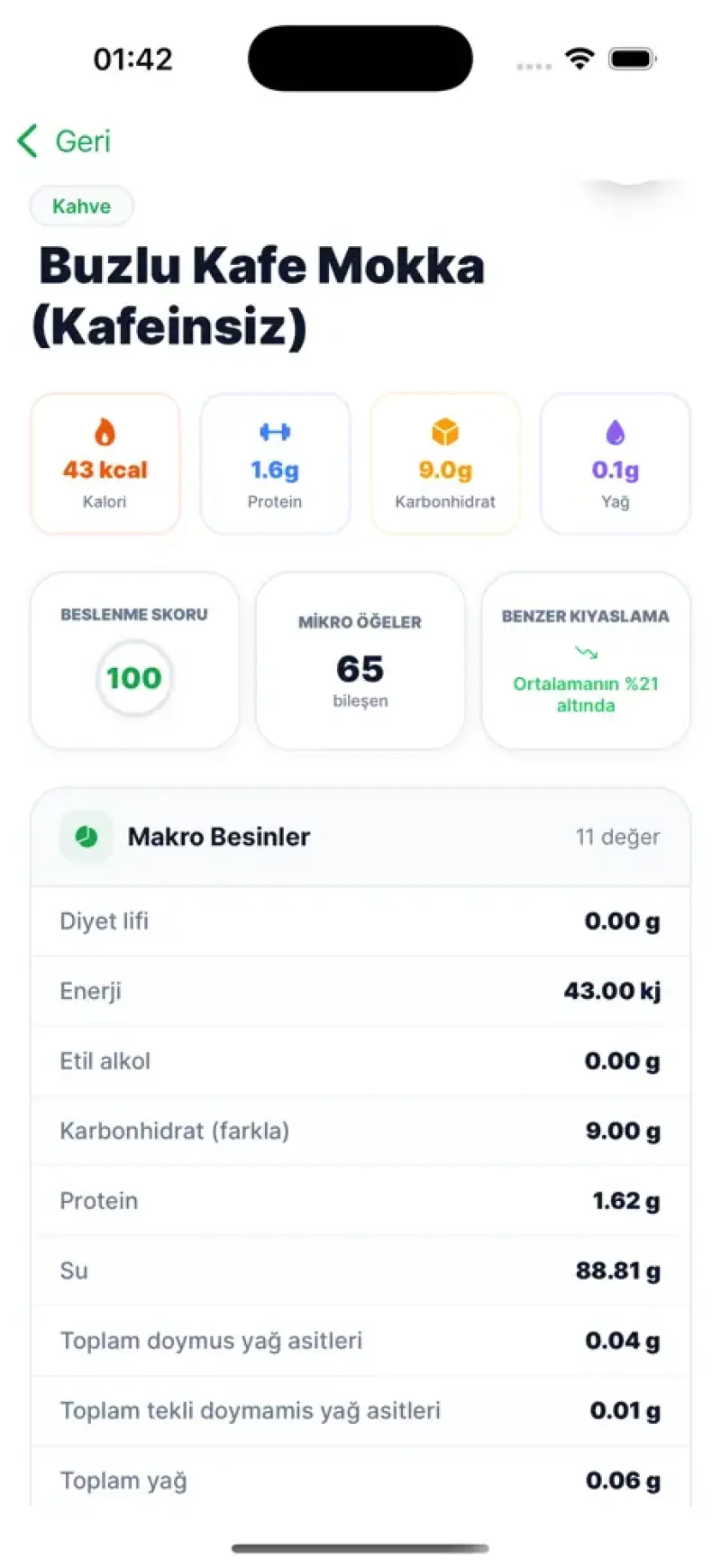
Task: Select the Benzer Kıyaslama comparison card
Action: pyautogui.click(x=585, y=660)
